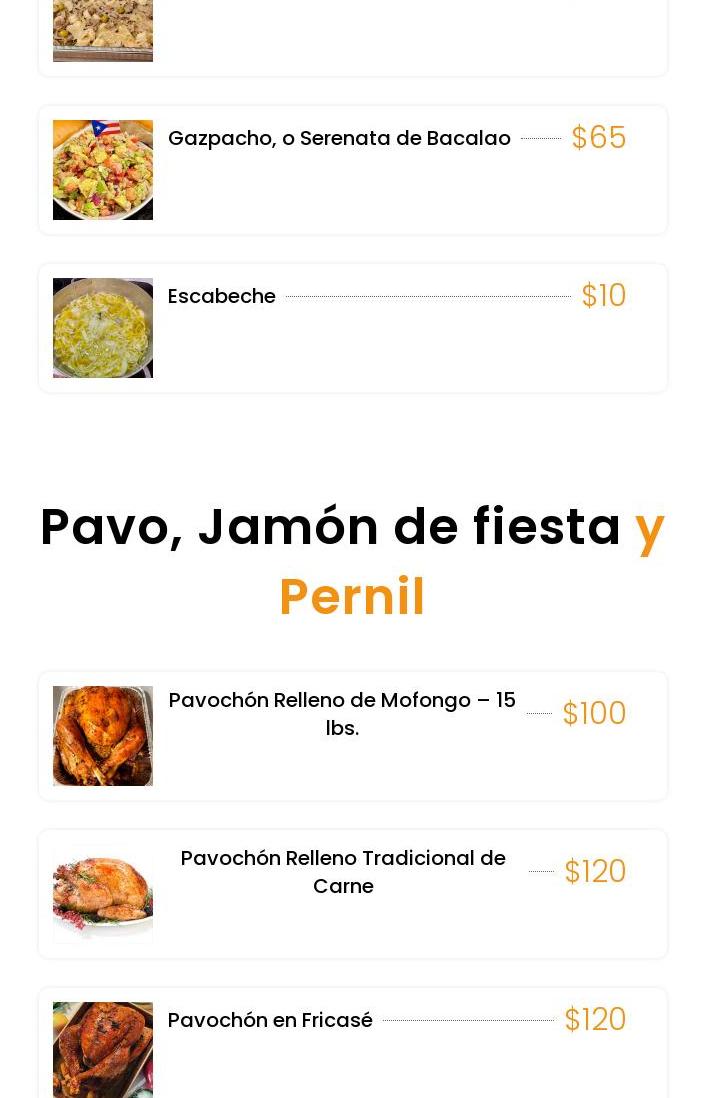View Pavochón Relleno de Mofongo – 15 lbs.
Screen dimensions: 705x1098
[x=342, y=714]
